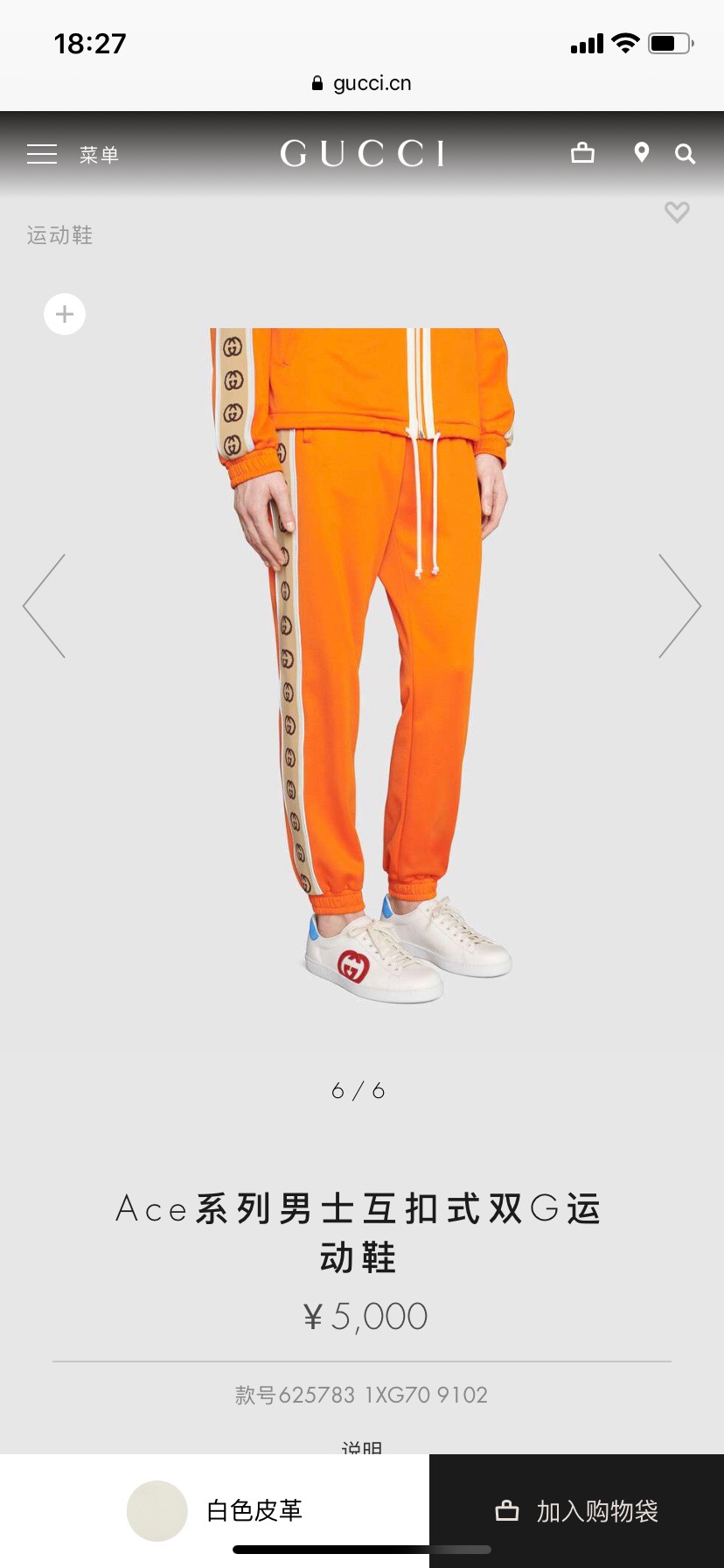Open the Gucci logo home link

tap(362, 154)
